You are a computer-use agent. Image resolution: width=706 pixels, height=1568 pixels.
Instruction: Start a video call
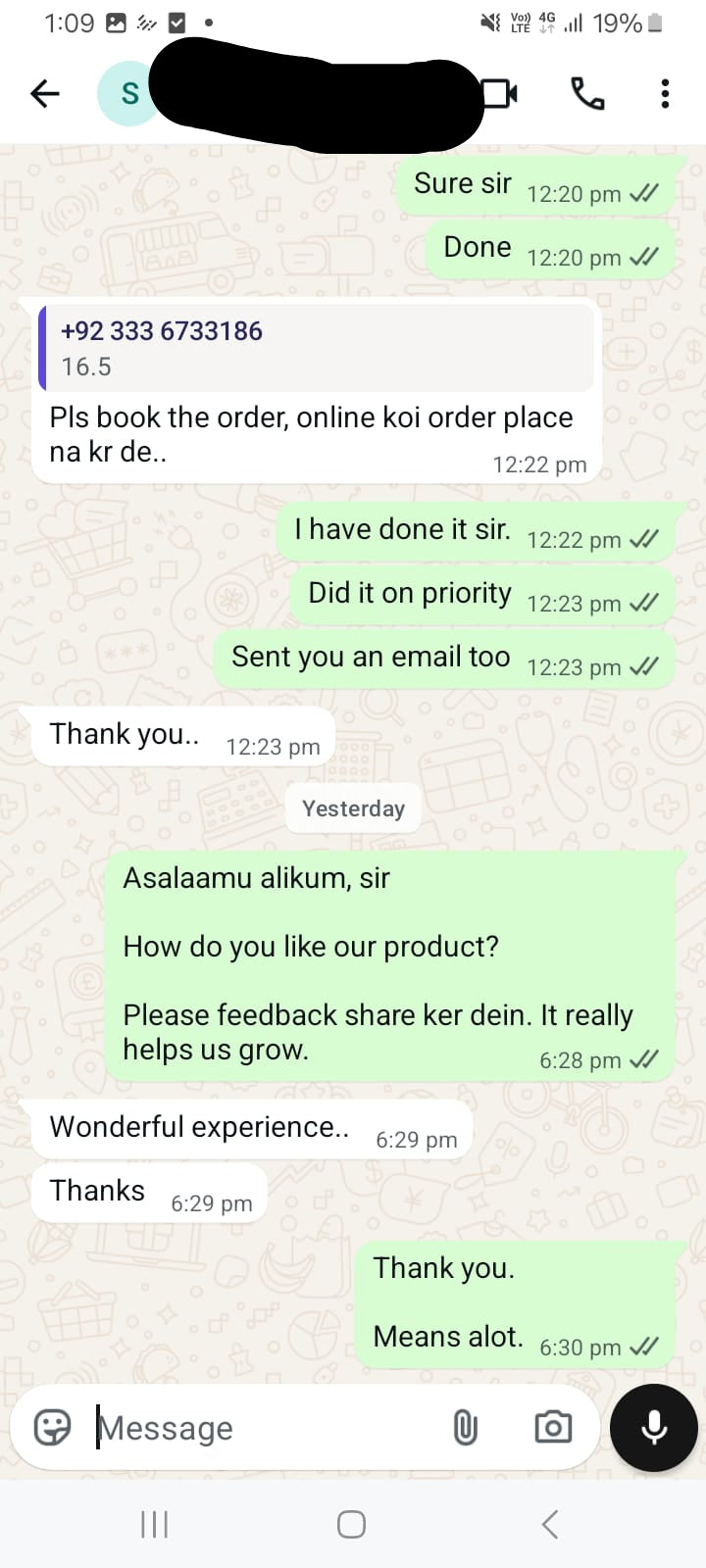[x=500, y=94]
